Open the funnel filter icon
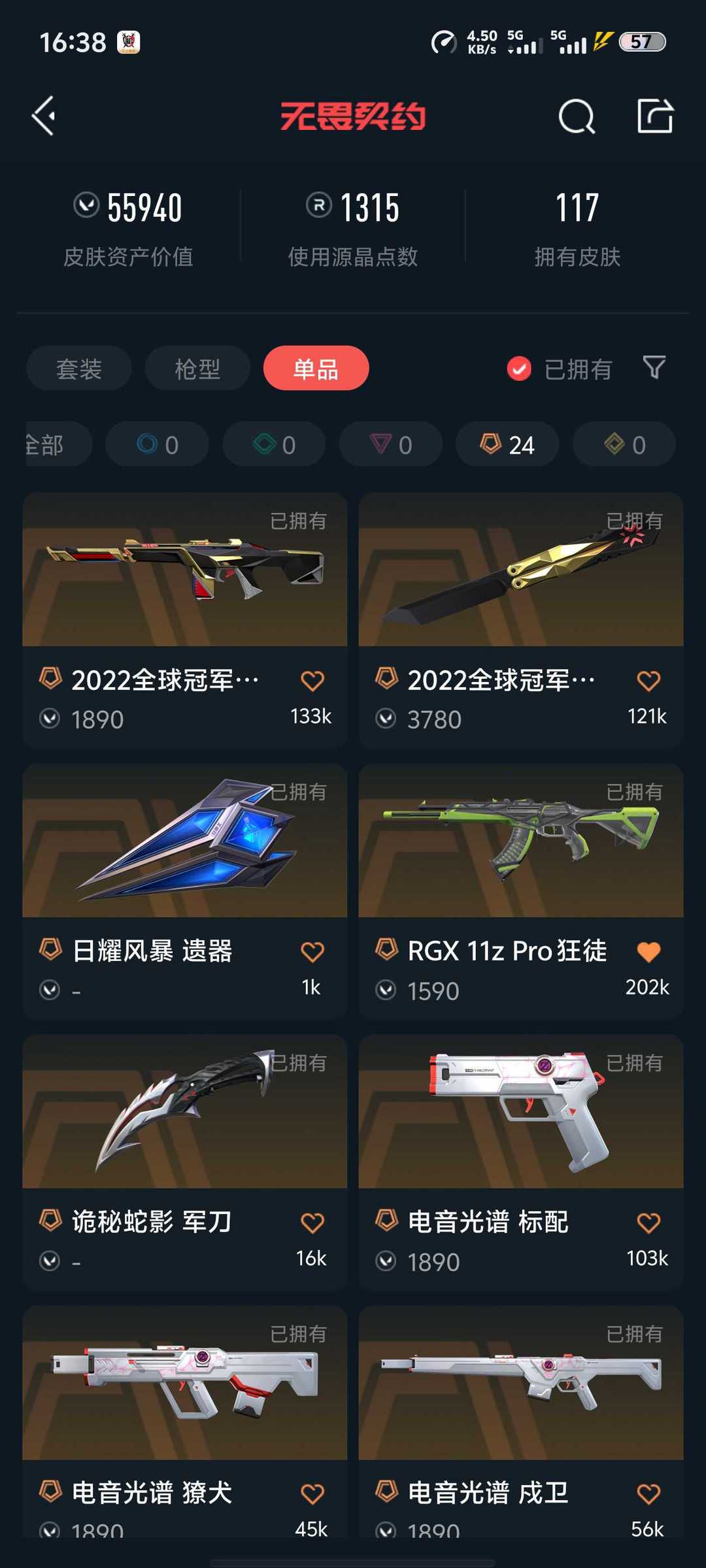The width and height of the screenshot is (706, 1568). pyautogui.click(x=654, y=368)
